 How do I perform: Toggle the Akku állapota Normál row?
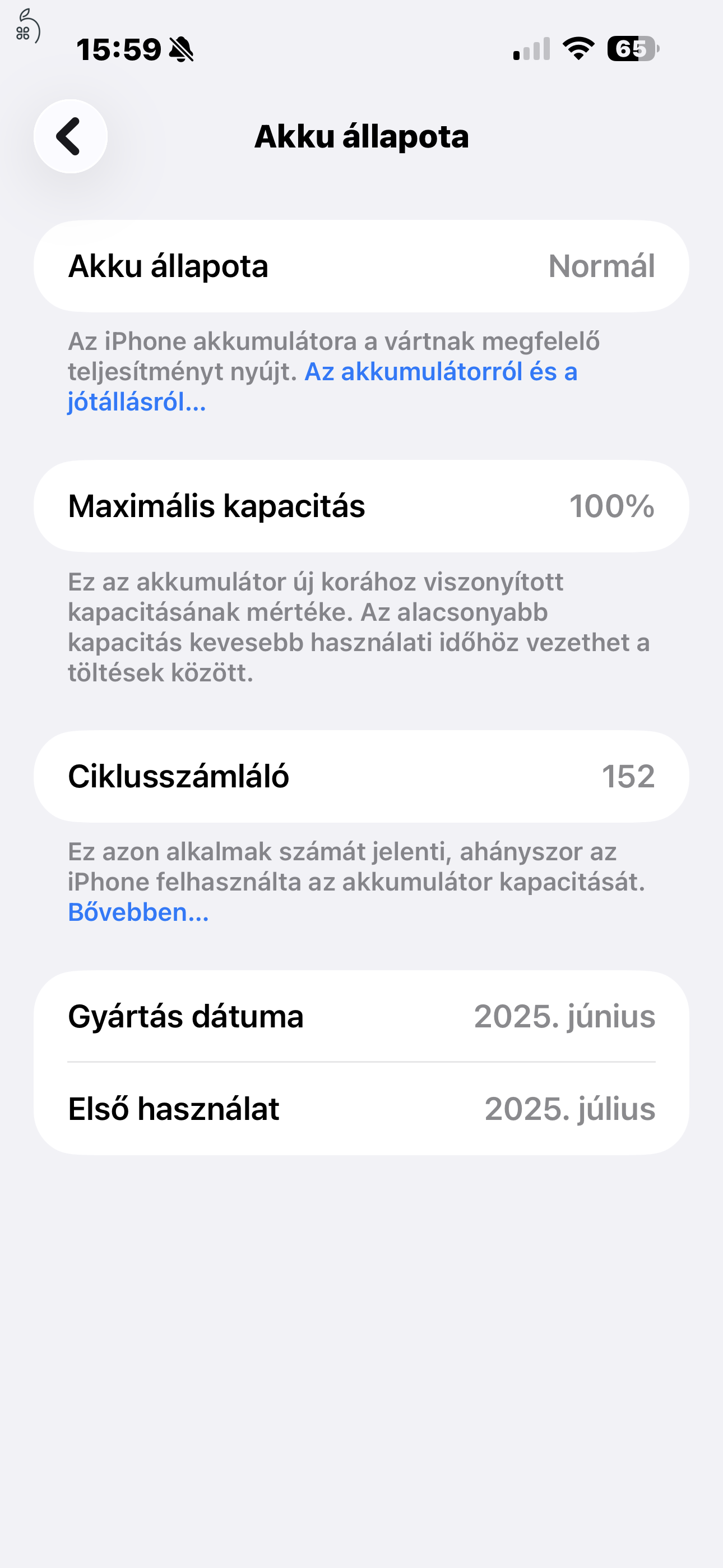coord(361,265)
